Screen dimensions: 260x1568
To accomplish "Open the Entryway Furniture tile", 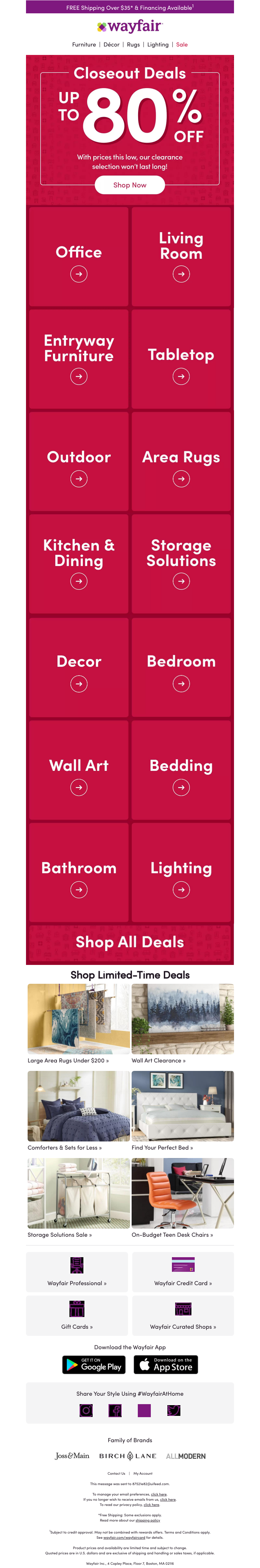I will (79, 359).
